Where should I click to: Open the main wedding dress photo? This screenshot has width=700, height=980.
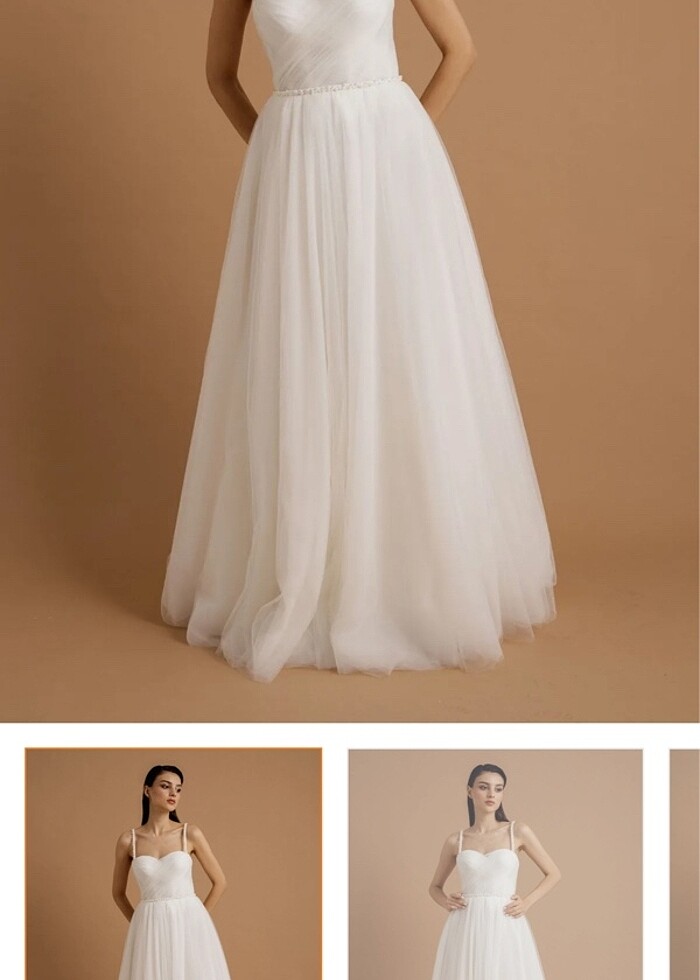click(x=350, y=360)
